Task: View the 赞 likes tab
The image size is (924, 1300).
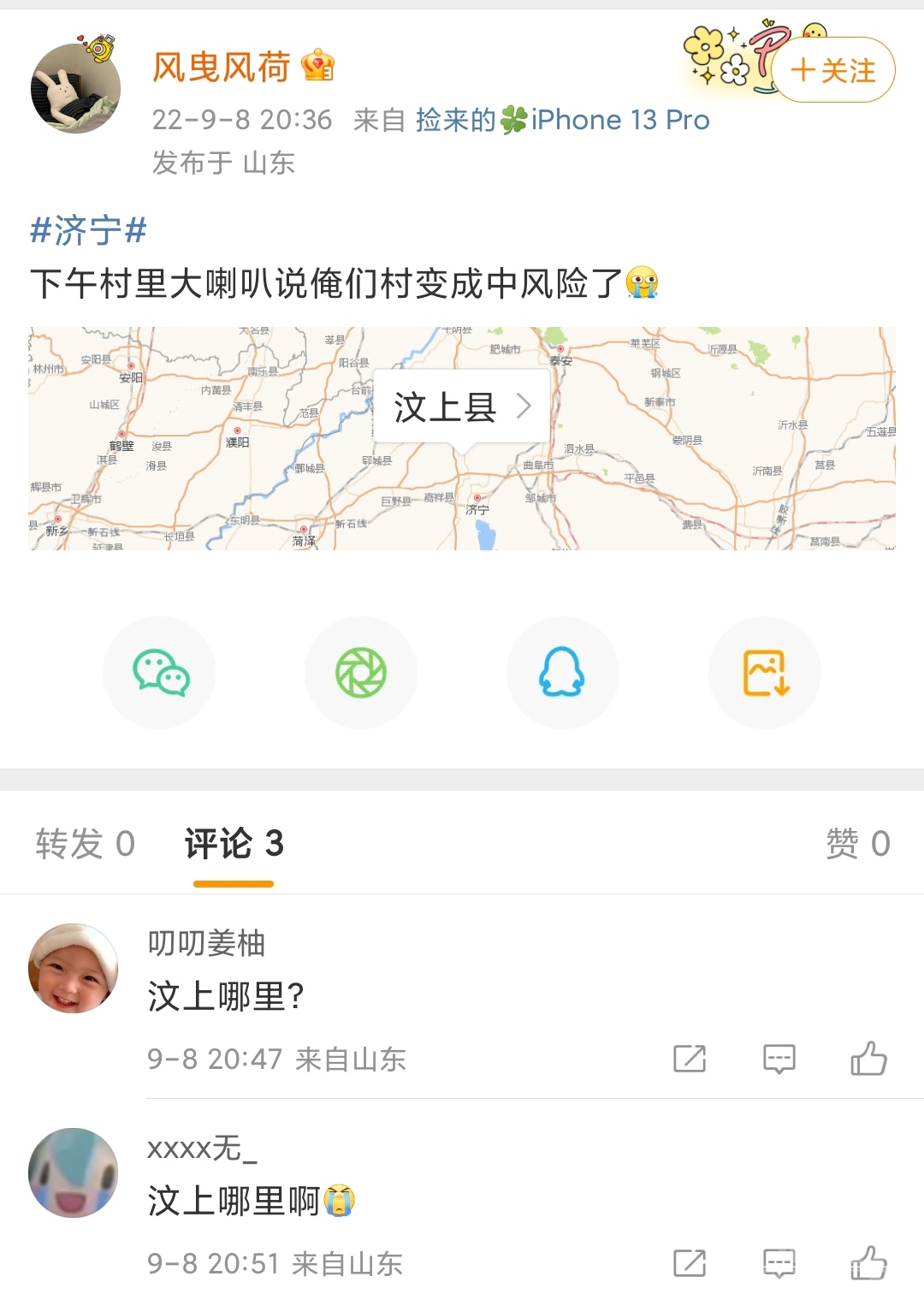Action: [x=857, y=844]
